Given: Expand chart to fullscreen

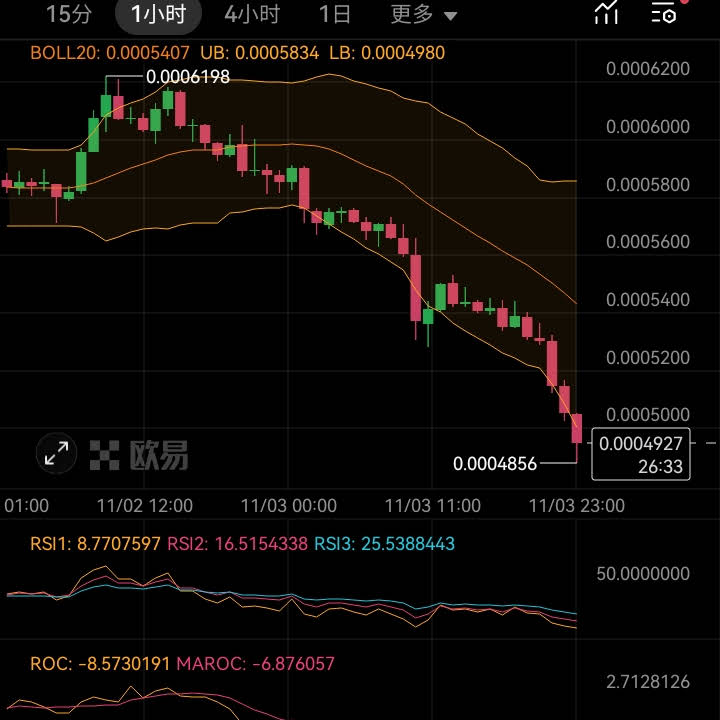Looking at the screenshot, I should pos(56,455).
